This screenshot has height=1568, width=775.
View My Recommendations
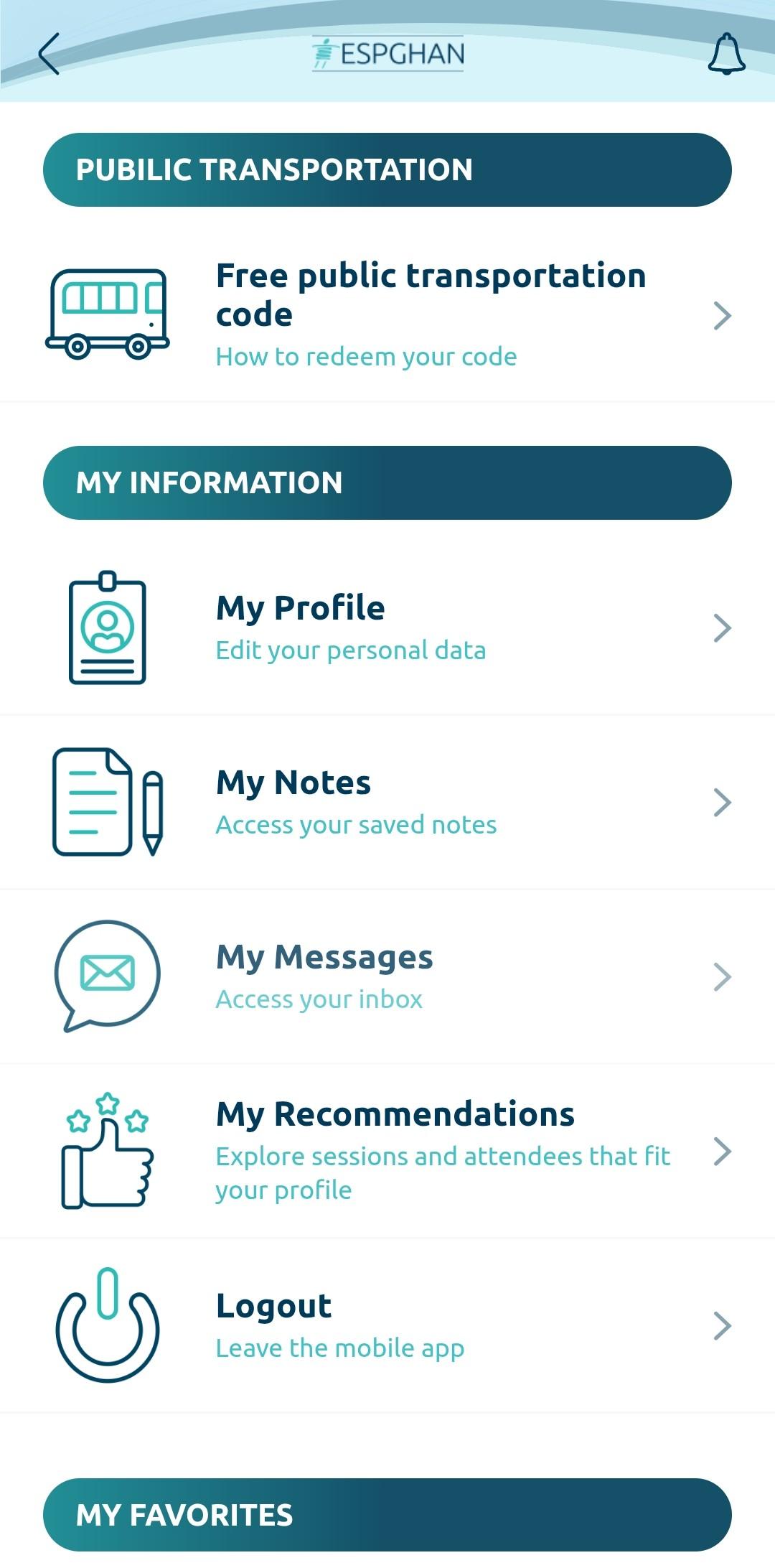pyautogui.click(x=387, y=1151)
